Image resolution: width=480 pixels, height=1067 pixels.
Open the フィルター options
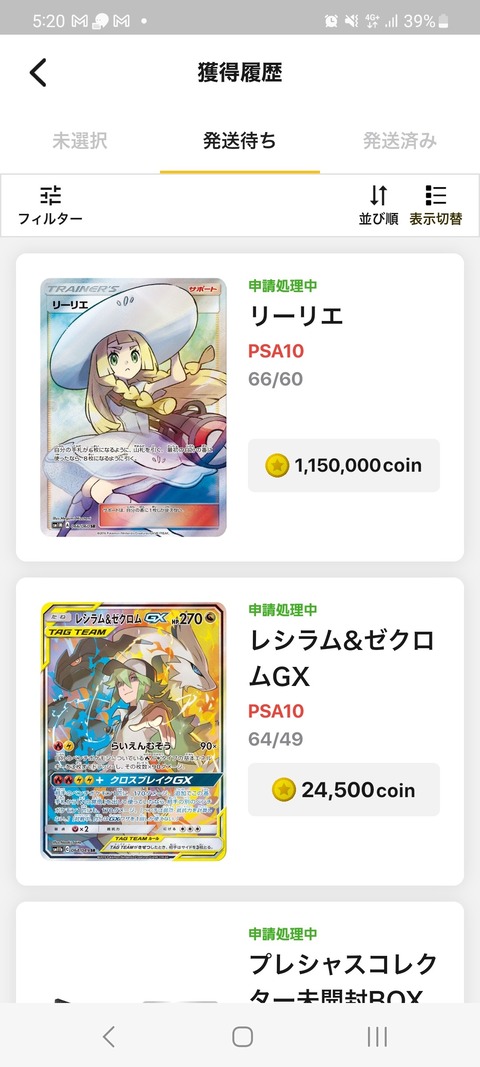[50, 205]
